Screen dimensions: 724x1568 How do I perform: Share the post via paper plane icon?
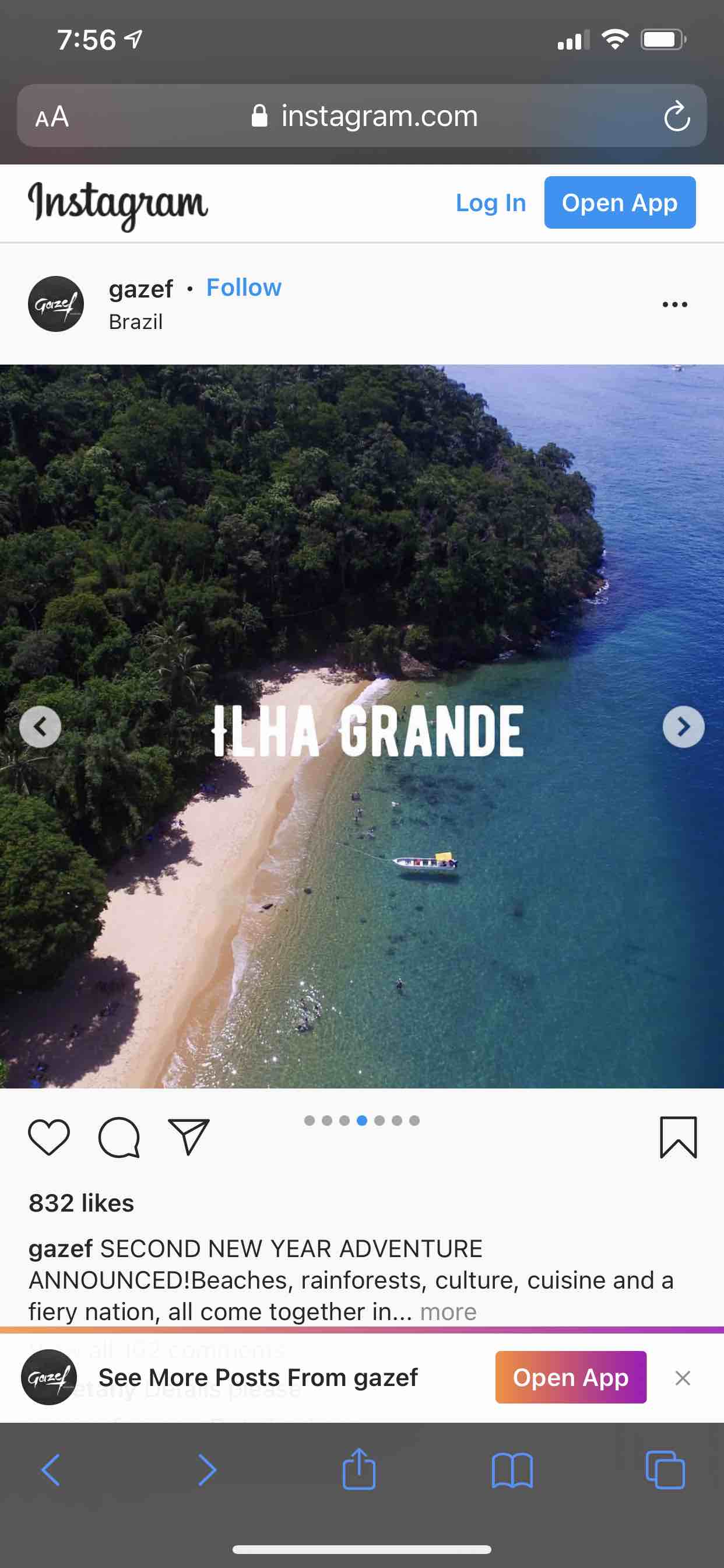[189, 1136]
